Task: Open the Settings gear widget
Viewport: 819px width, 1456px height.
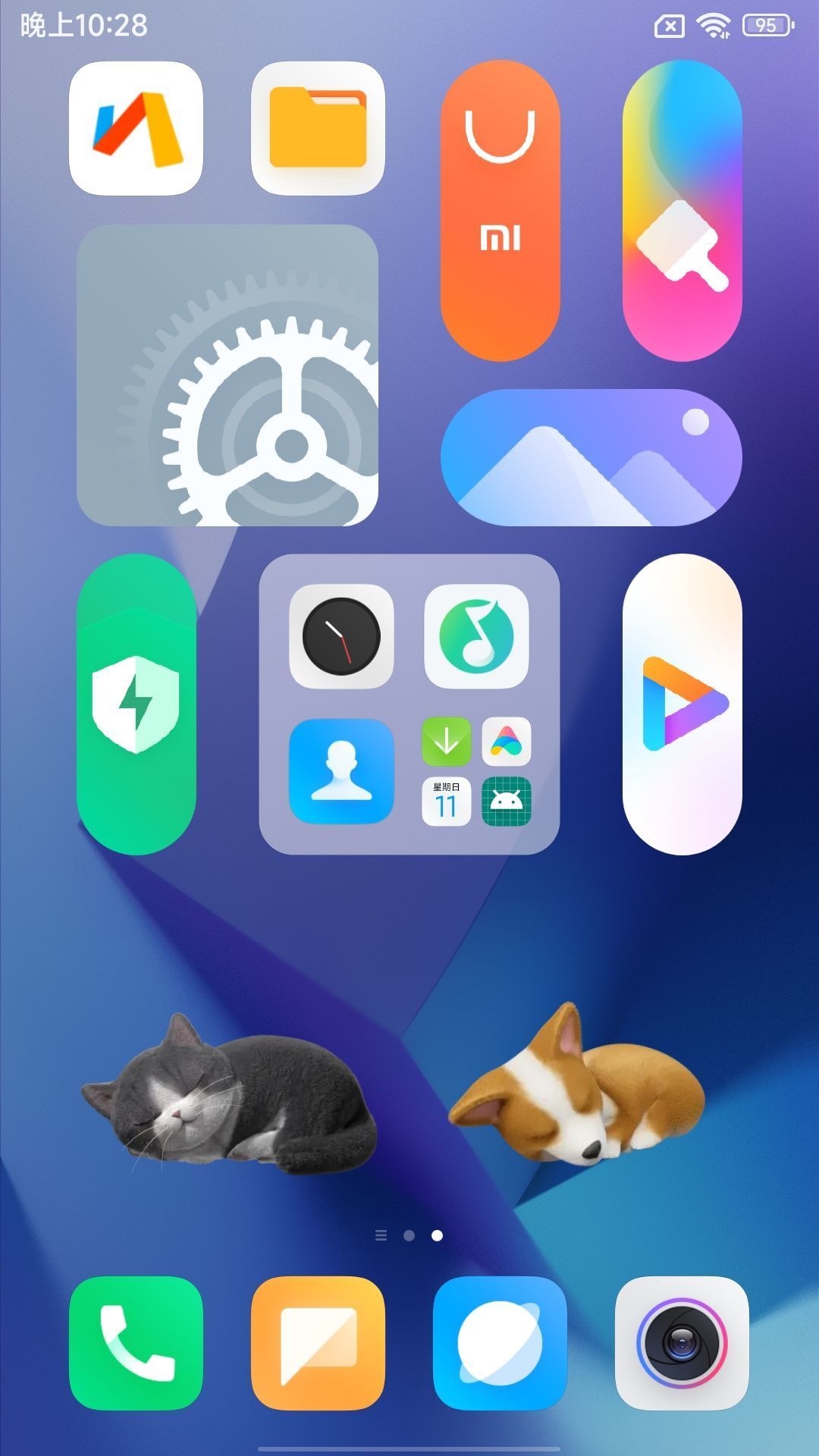Action: 227,375
